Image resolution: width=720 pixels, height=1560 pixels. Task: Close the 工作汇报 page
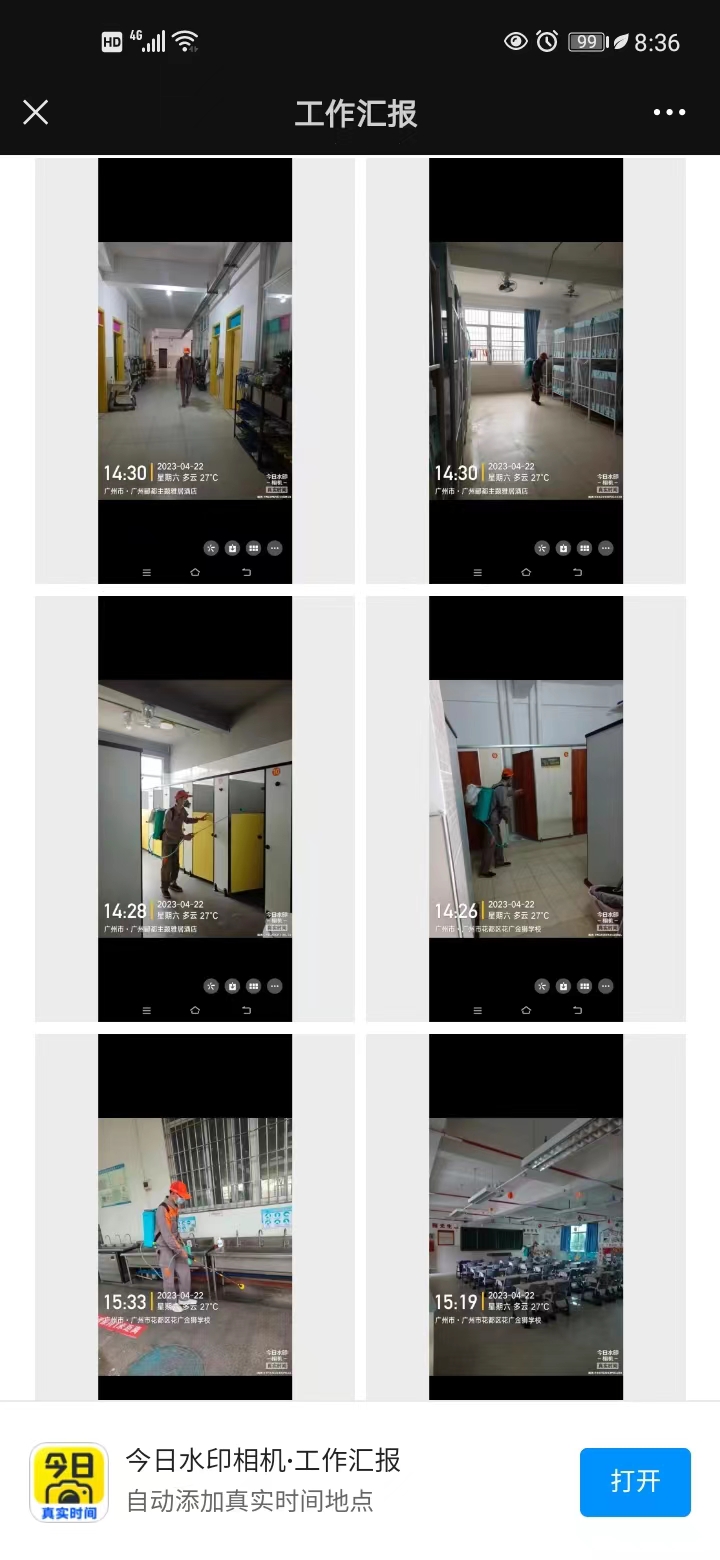36,112
